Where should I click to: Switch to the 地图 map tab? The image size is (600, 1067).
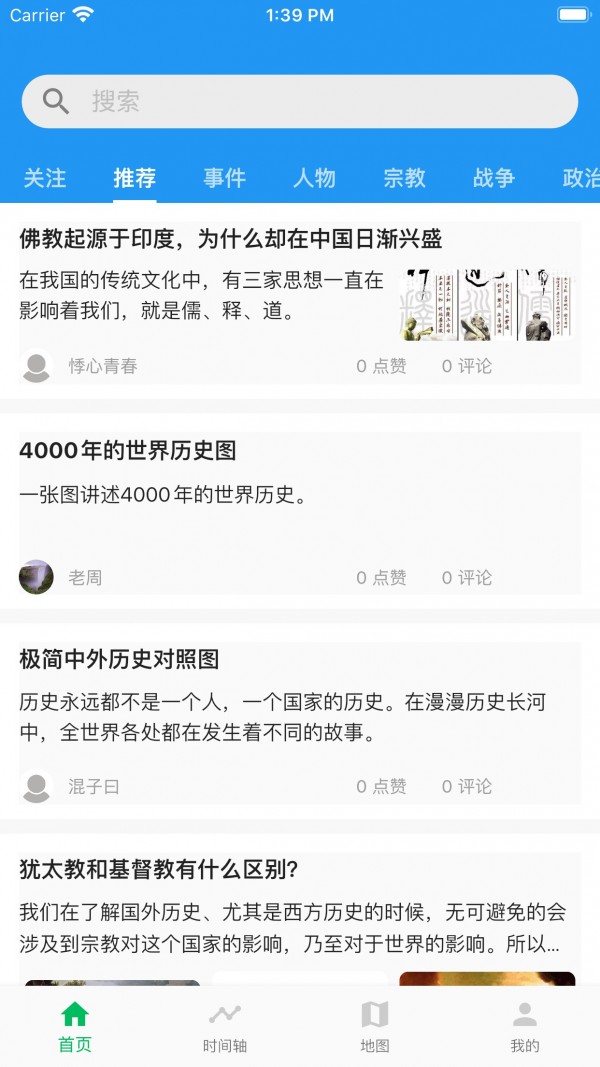375,1027
